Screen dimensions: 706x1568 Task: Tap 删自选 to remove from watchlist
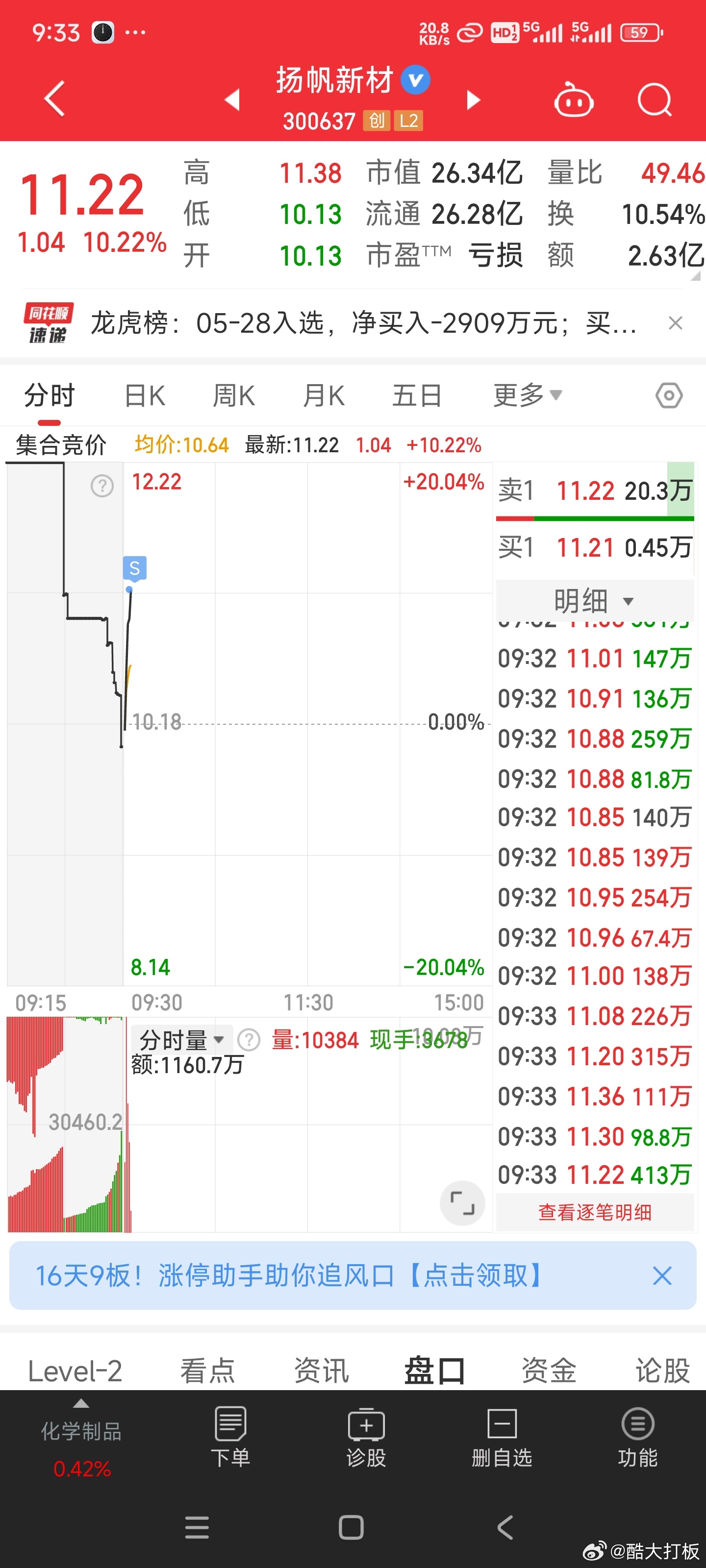[x=502, y=1437]
